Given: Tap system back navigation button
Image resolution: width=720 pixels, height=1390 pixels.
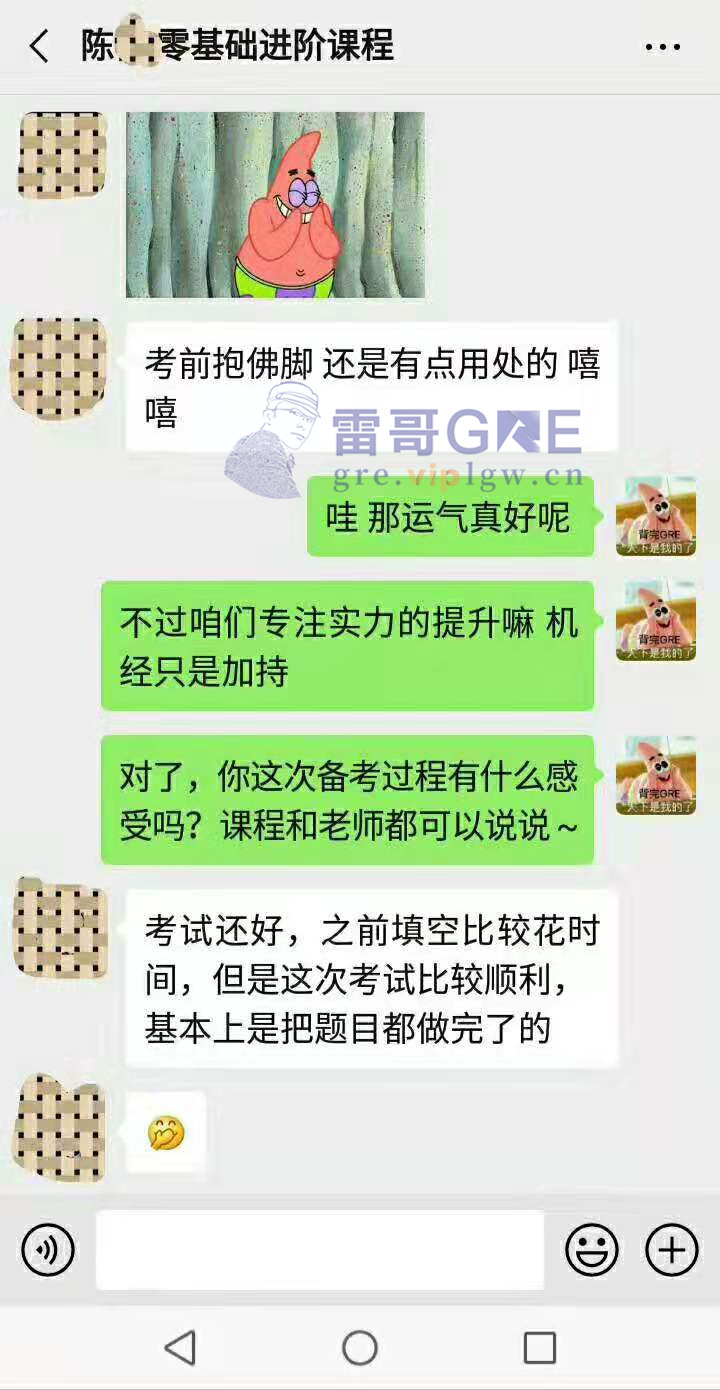Looking at the screenshot, I should [x=180, y=1348].
